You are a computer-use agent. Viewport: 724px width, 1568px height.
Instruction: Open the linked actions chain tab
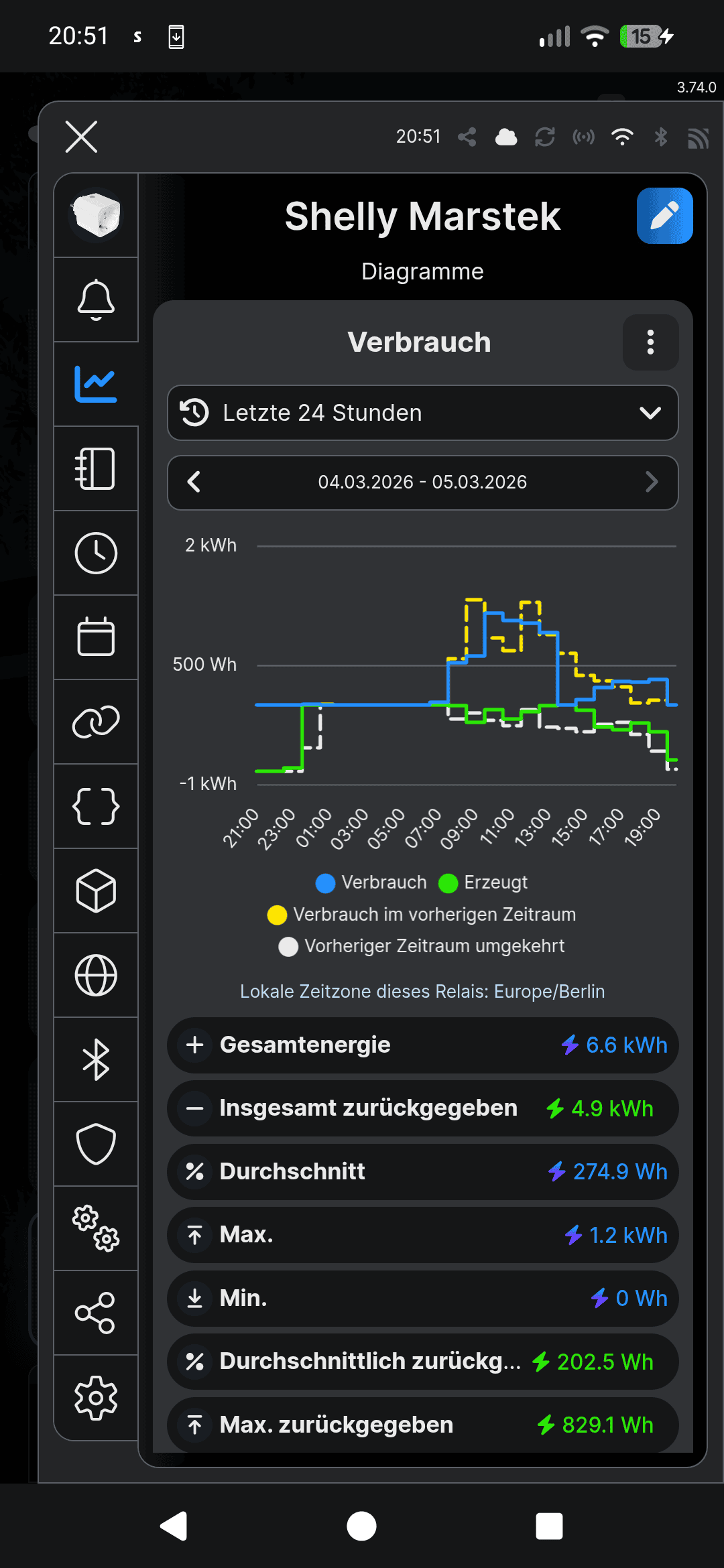coord(96,722)
